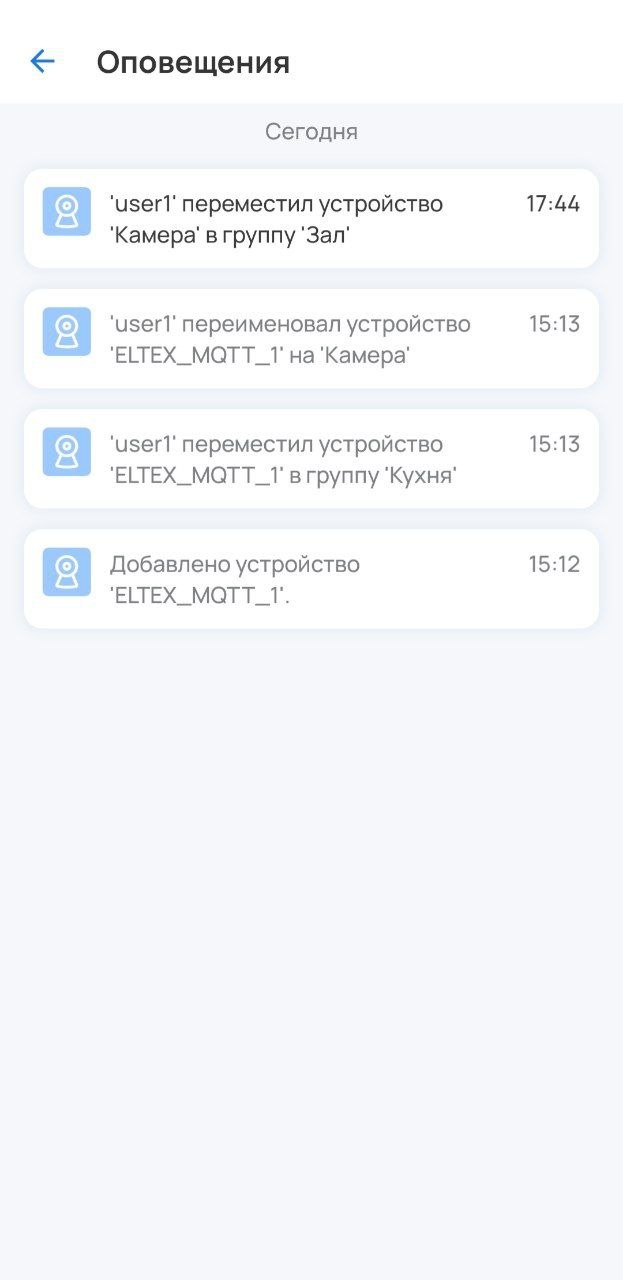Open the notification about renaming to 'Камера'

[x=311, y=338]
